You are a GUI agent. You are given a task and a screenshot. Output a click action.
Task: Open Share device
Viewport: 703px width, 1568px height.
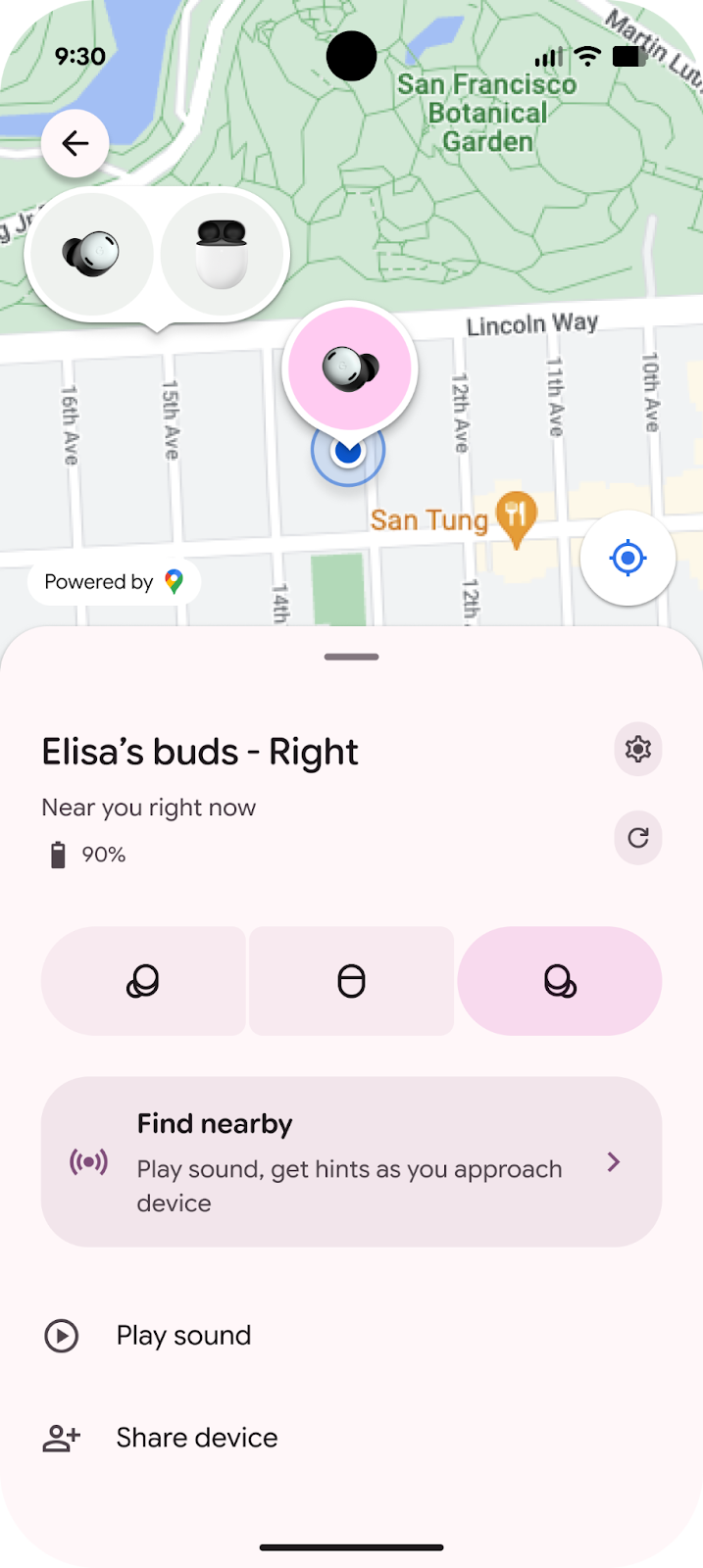196,1438
